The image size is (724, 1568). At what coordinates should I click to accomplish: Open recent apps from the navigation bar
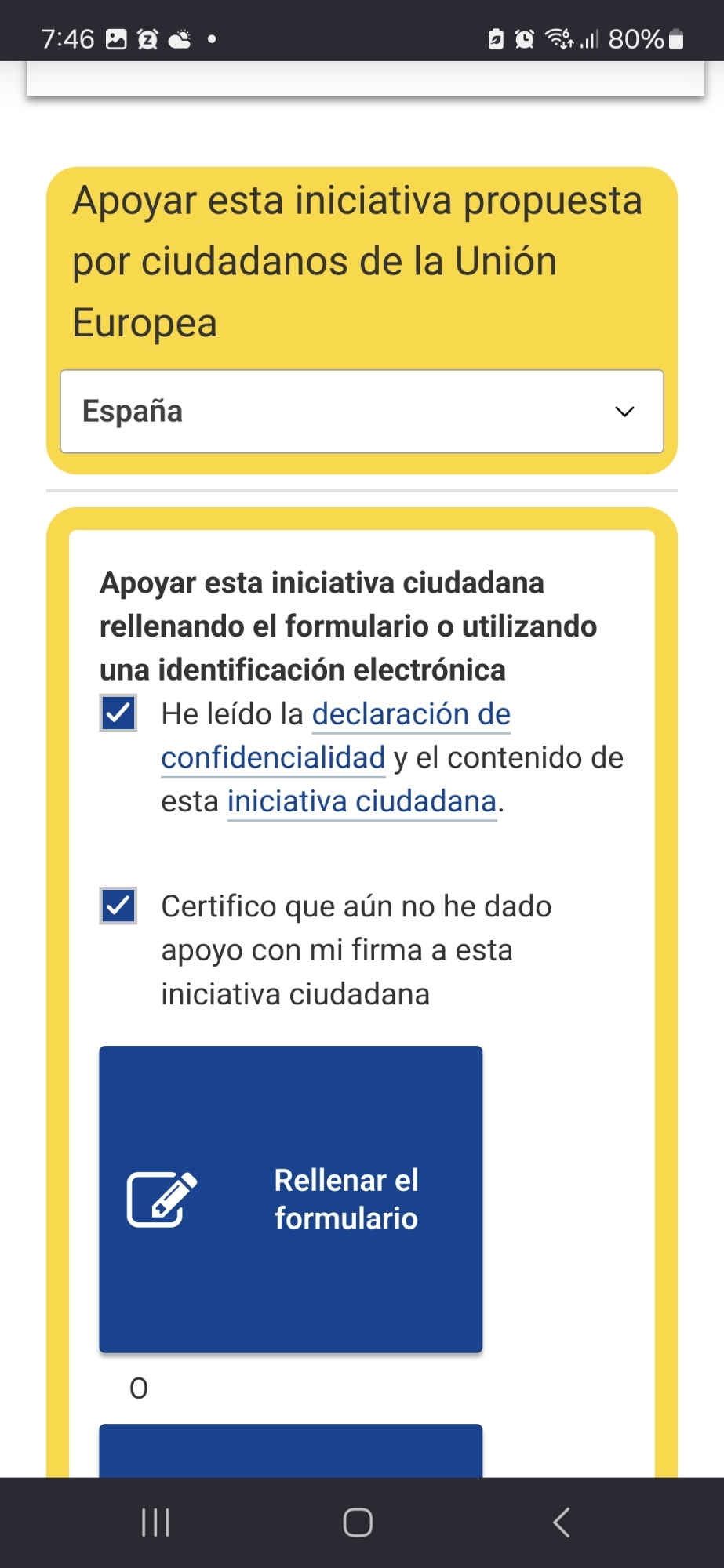(155, 1523)
